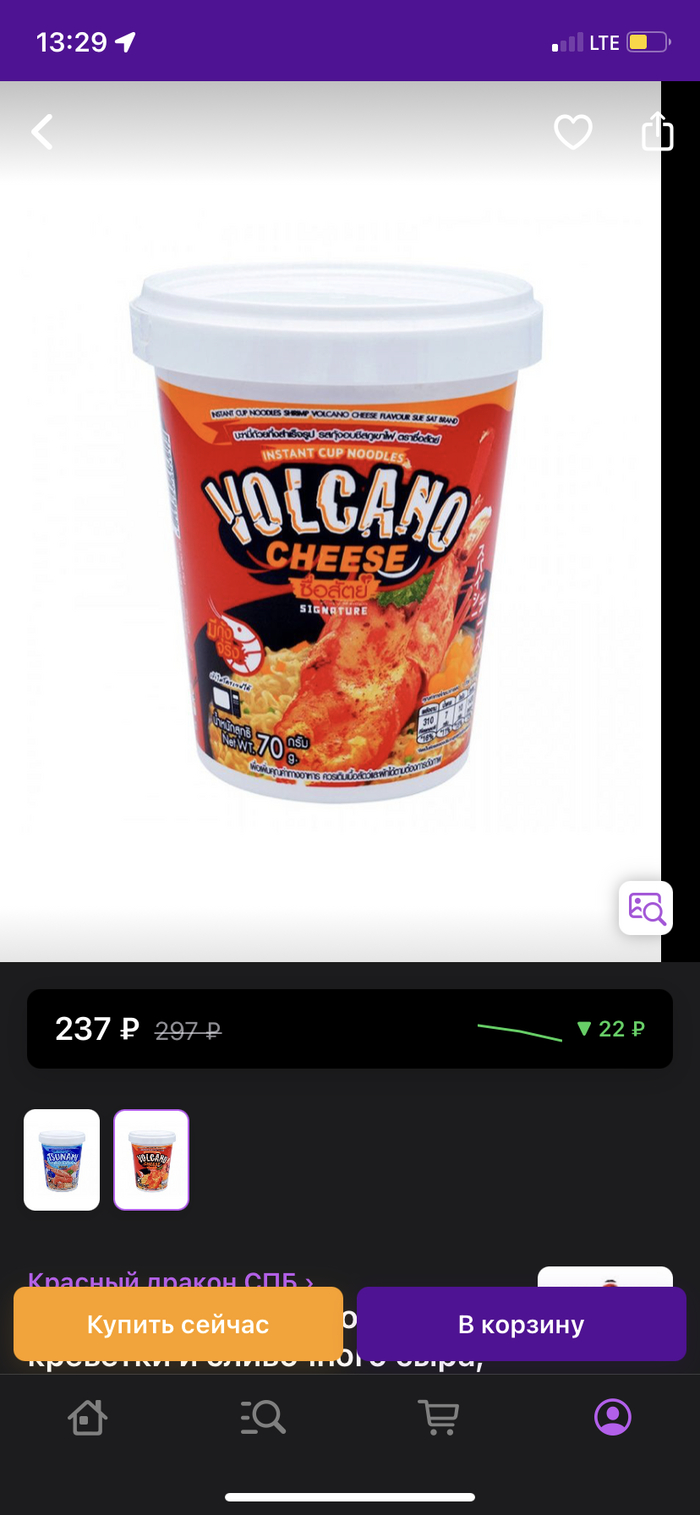Screen dimensions: 700x1515
Task: Switch to the profile tab
Action: [612, 1417]
